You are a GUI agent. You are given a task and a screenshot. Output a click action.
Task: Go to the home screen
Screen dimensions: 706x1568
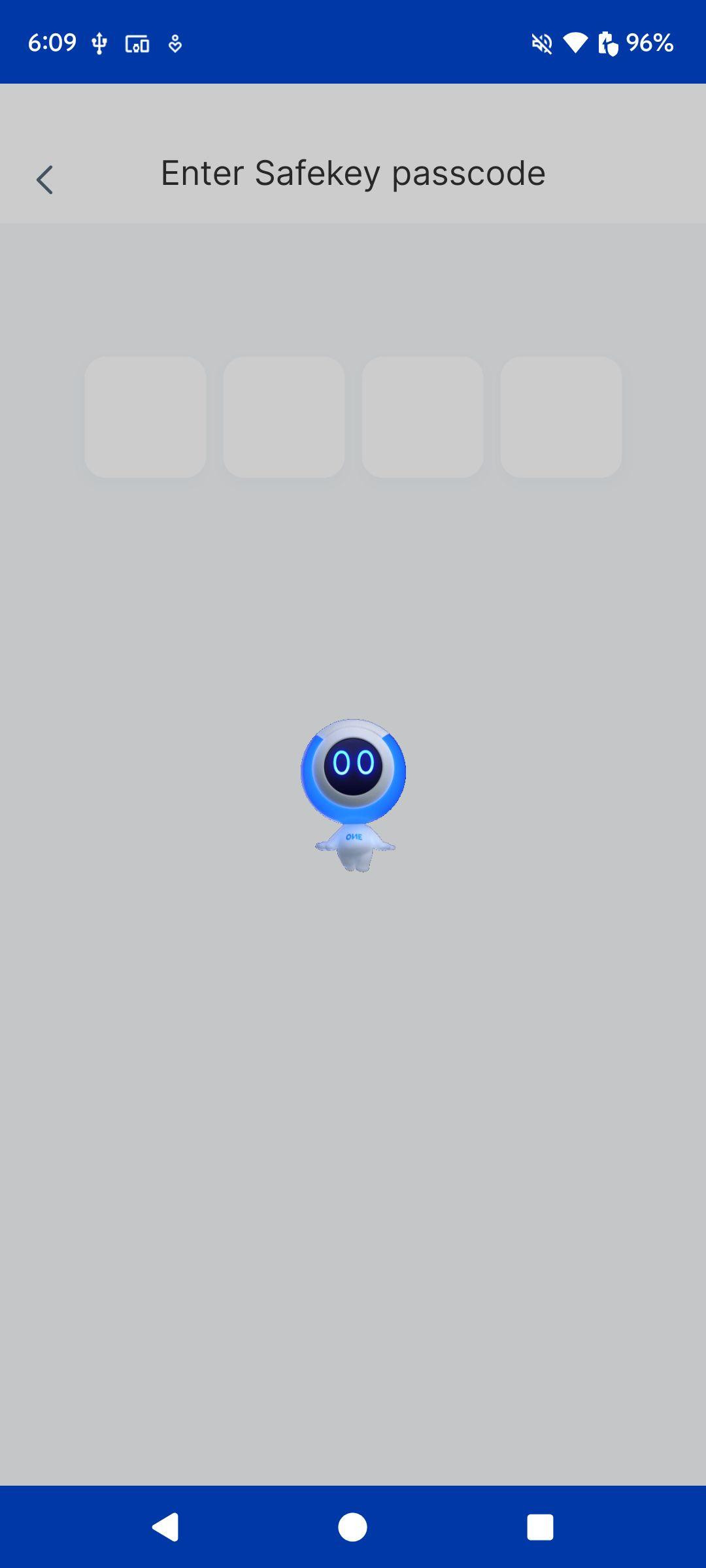point(352,1527)
